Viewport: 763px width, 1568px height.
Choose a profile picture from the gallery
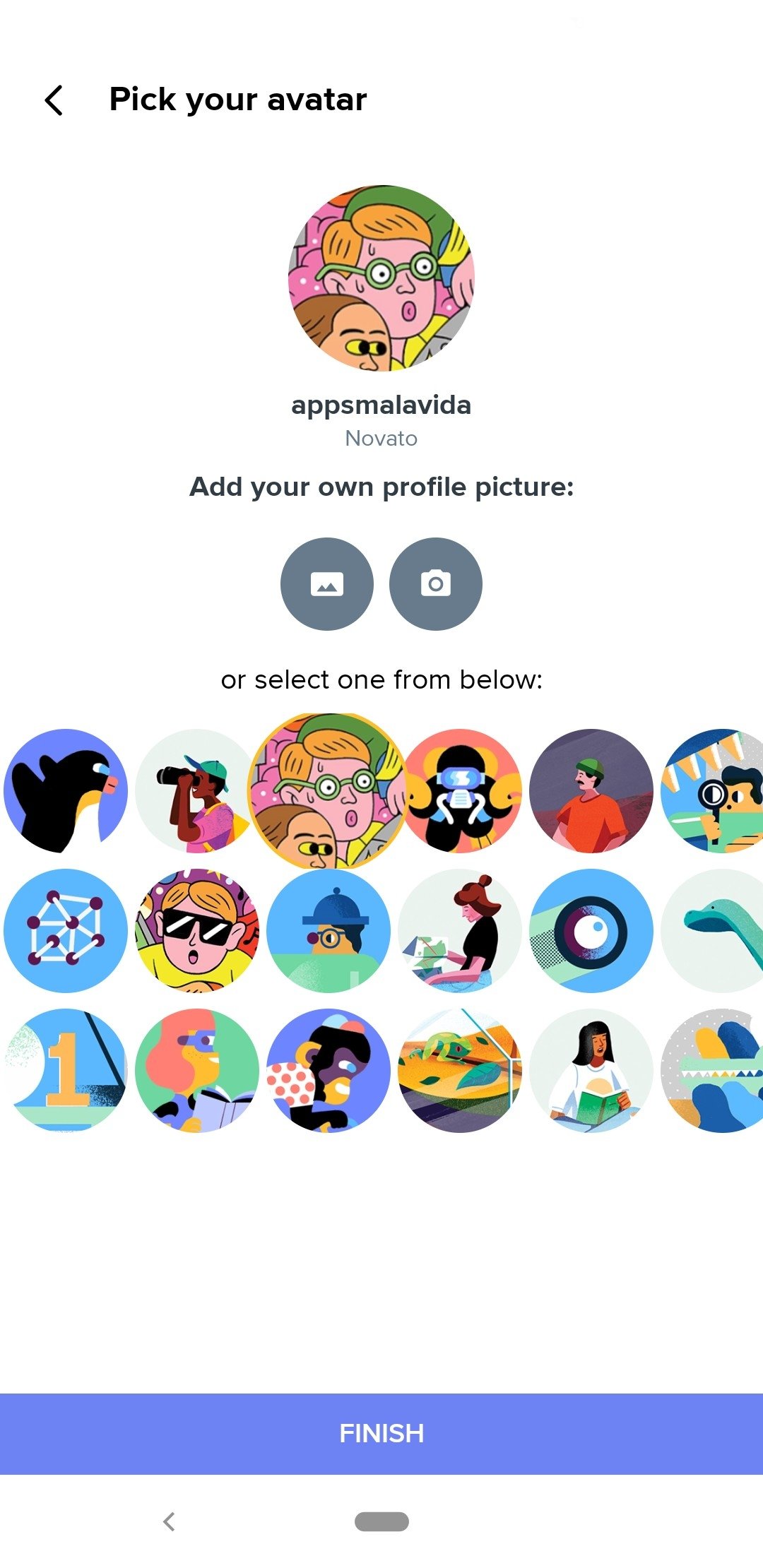click(x=327, y=584)
